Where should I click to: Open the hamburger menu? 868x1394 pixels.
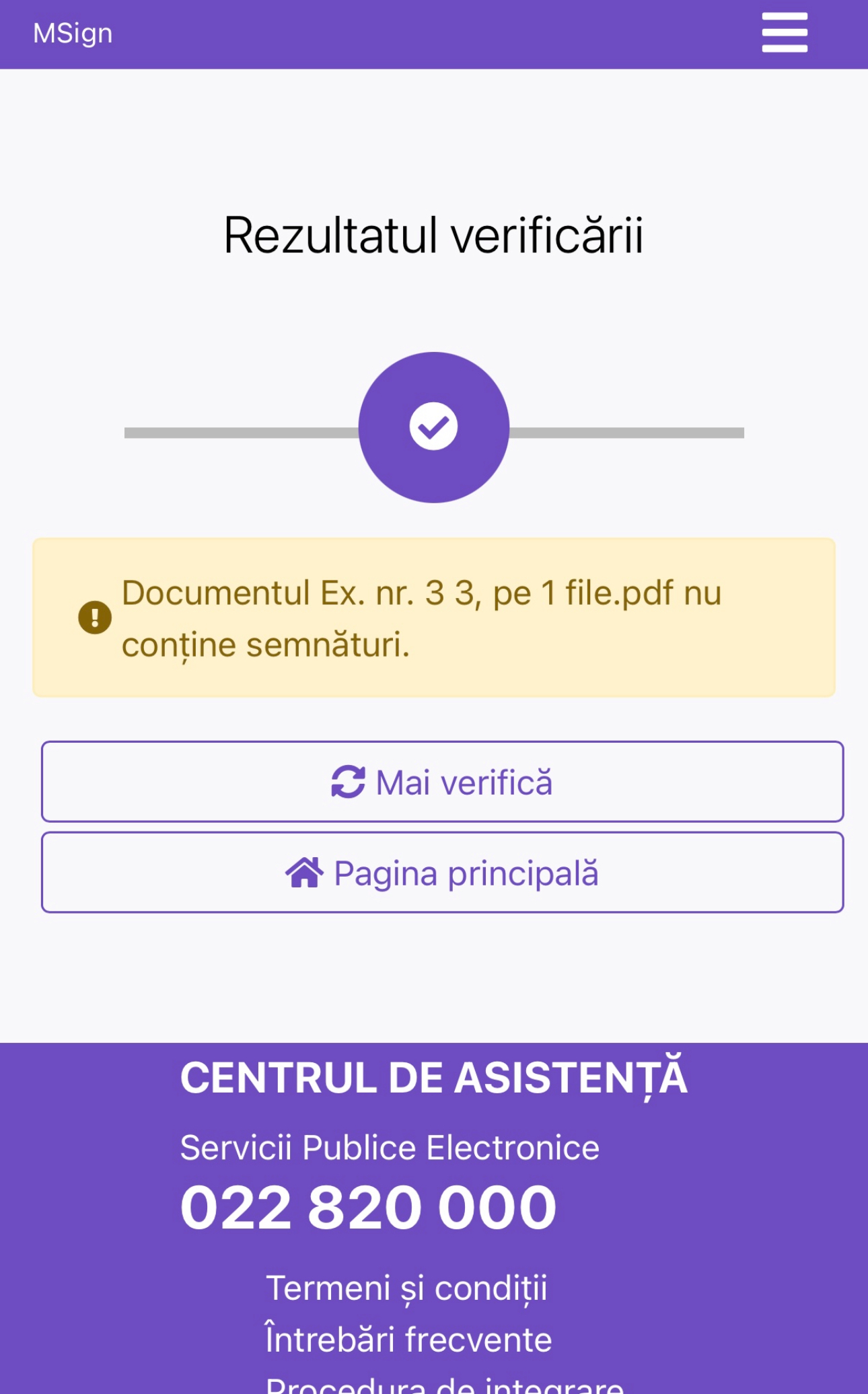coord(784,33)
